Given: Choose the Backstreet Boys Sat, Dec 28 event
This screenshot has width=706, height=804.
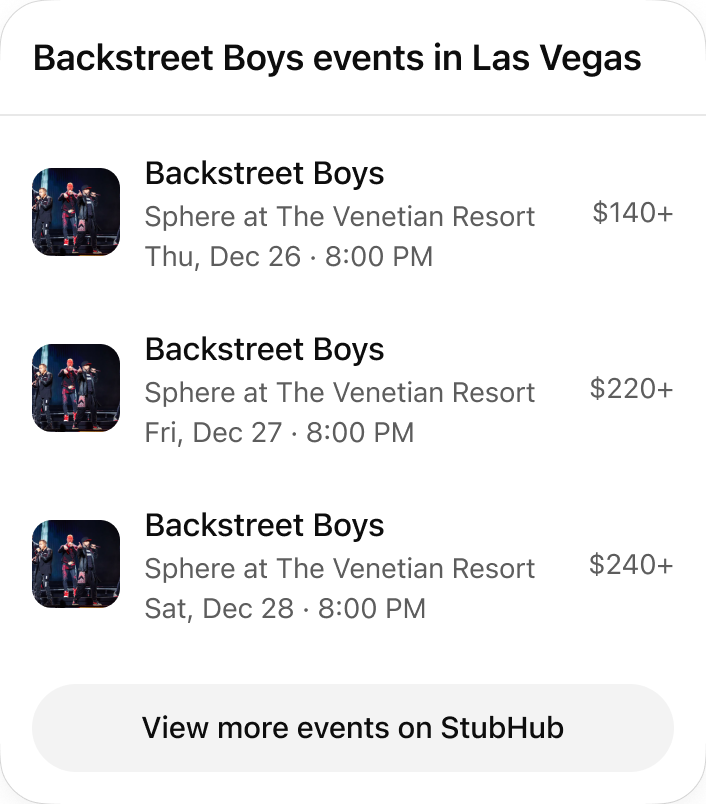Looking at the screenshot, I should pos(340,566).
